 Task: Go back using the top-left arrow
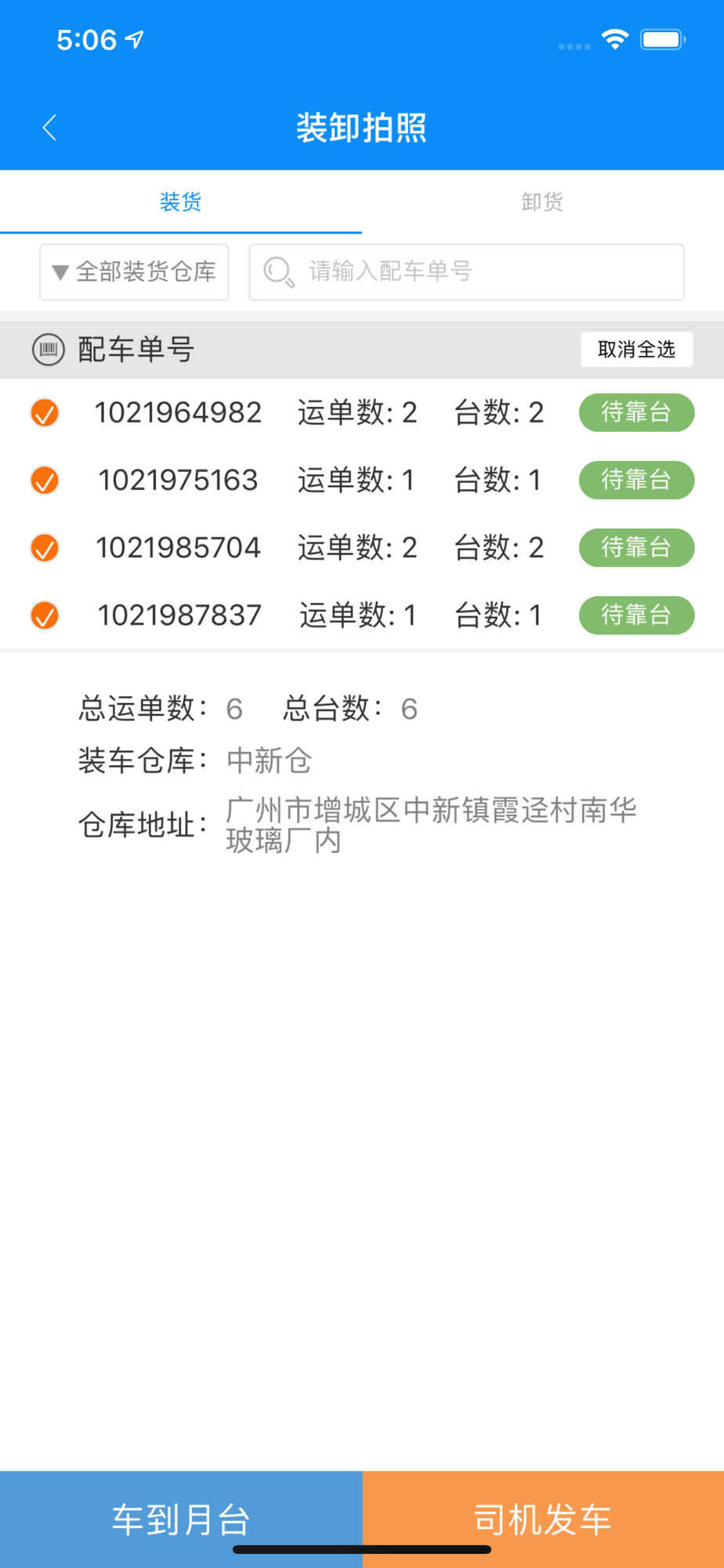pos(49,127)
